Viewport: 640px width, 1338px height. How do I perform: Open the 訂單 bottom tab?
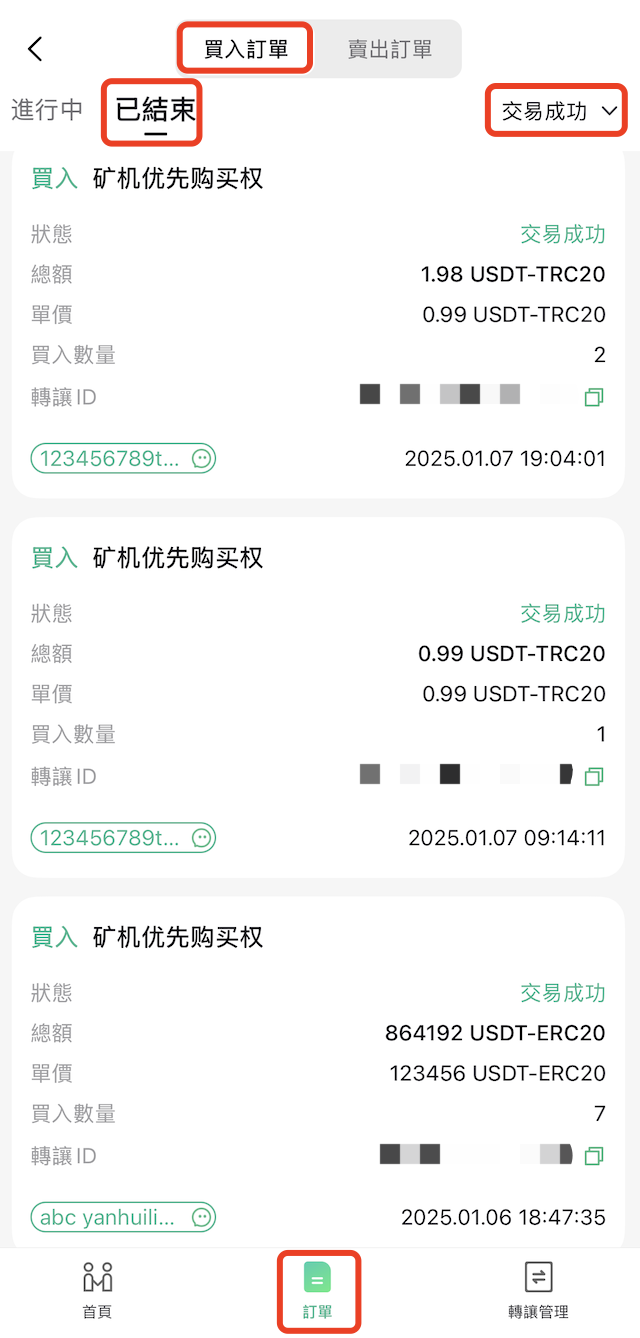tap(318, 1291)
